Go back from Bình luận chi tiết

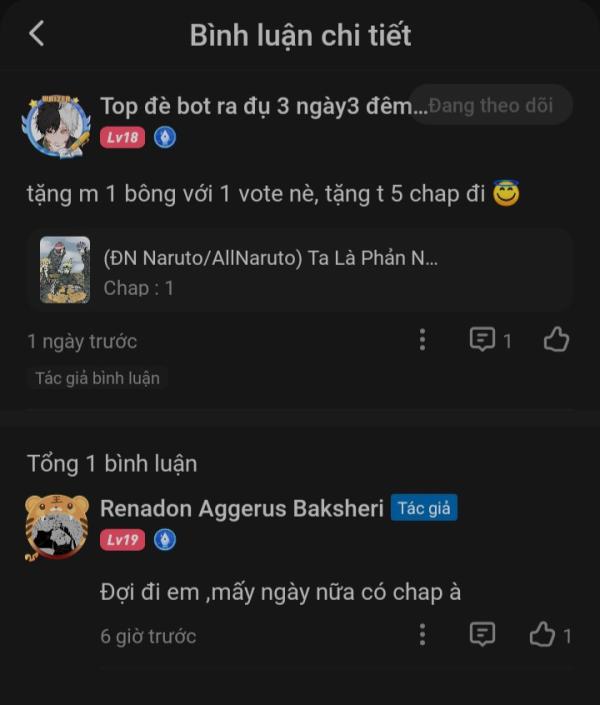[37, 34]
